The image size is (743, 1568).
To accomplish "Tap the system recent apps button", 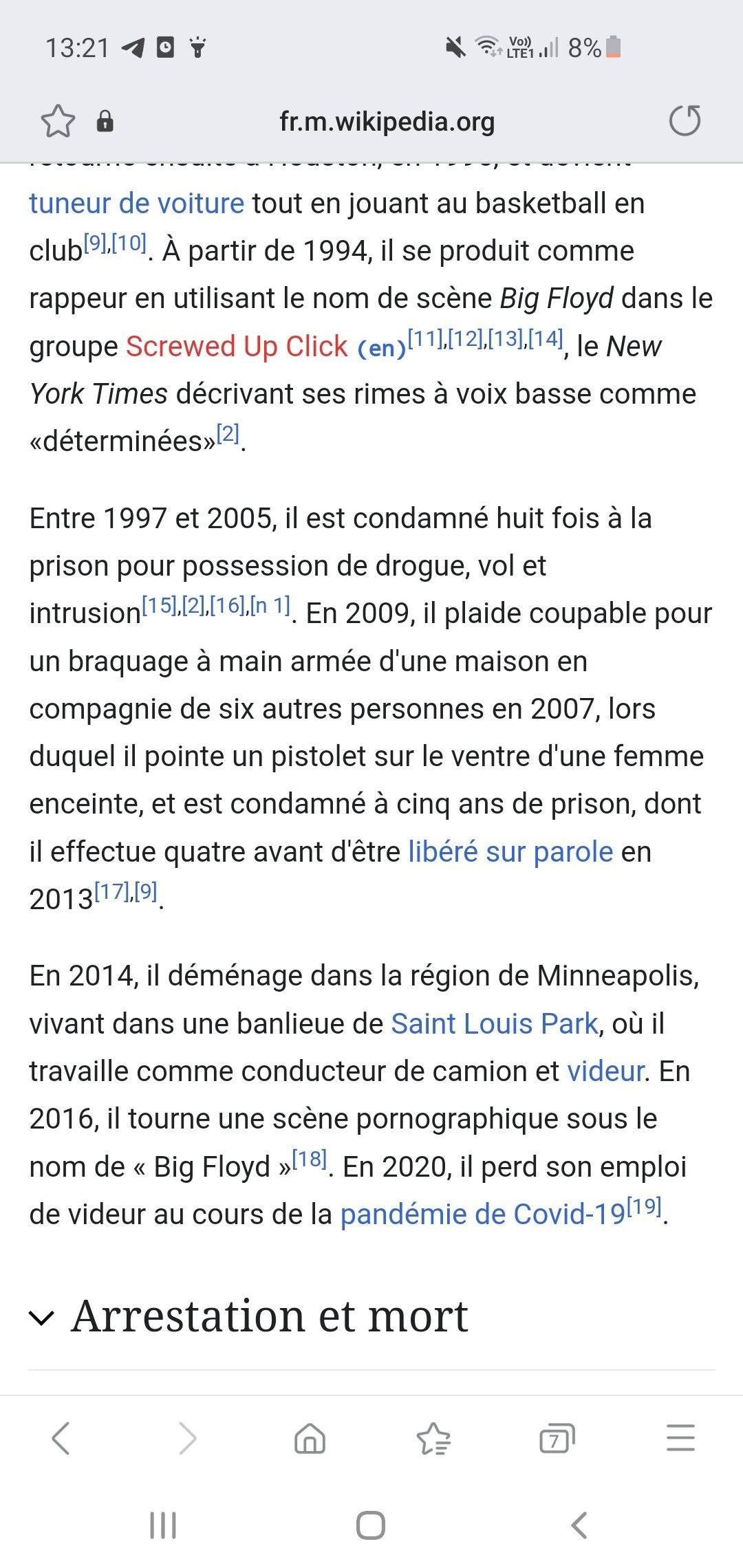I will [x=163, y=1525].
